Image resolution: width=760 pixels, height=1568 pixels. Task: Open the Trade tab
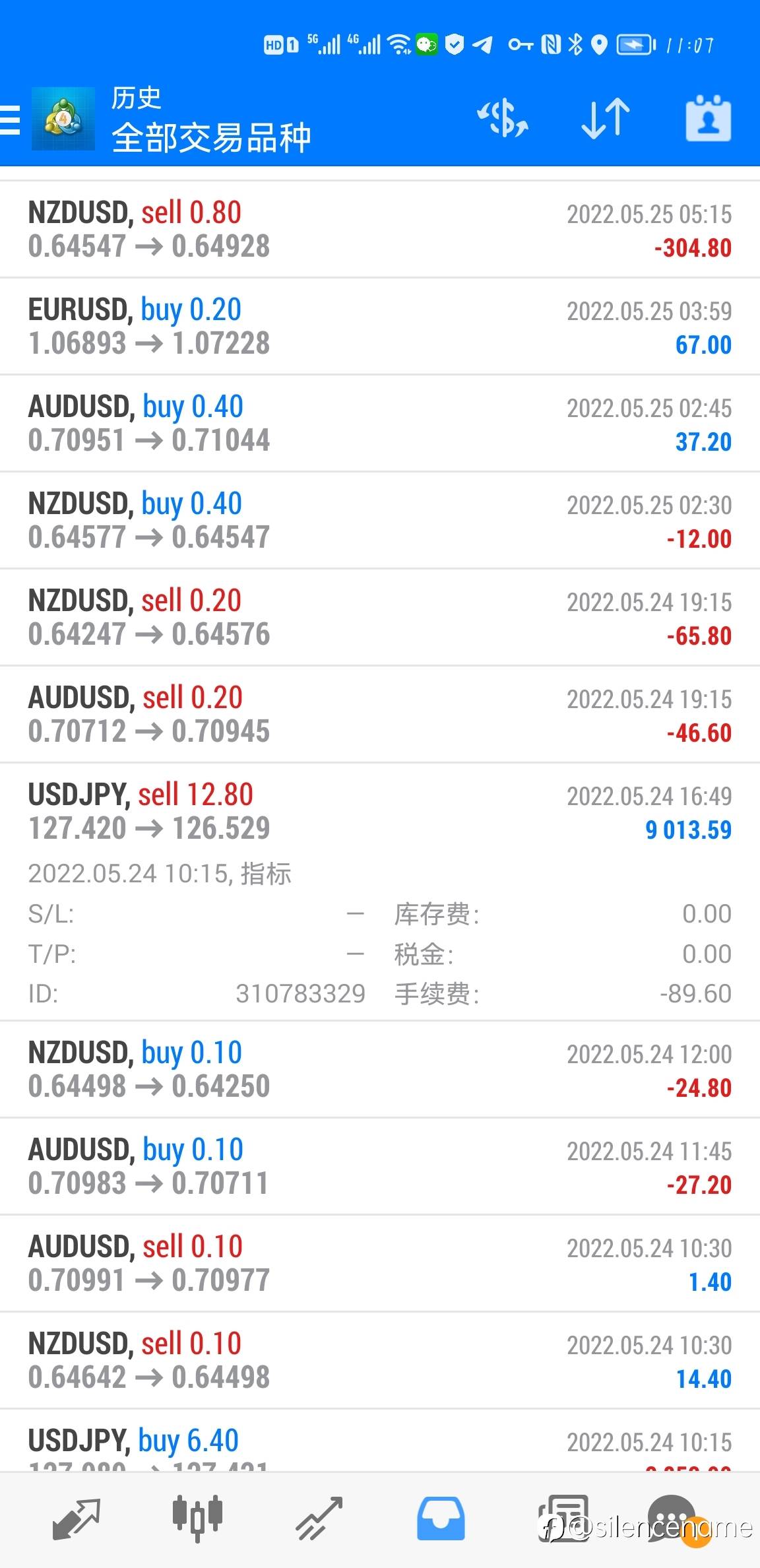coord(319,1519)
